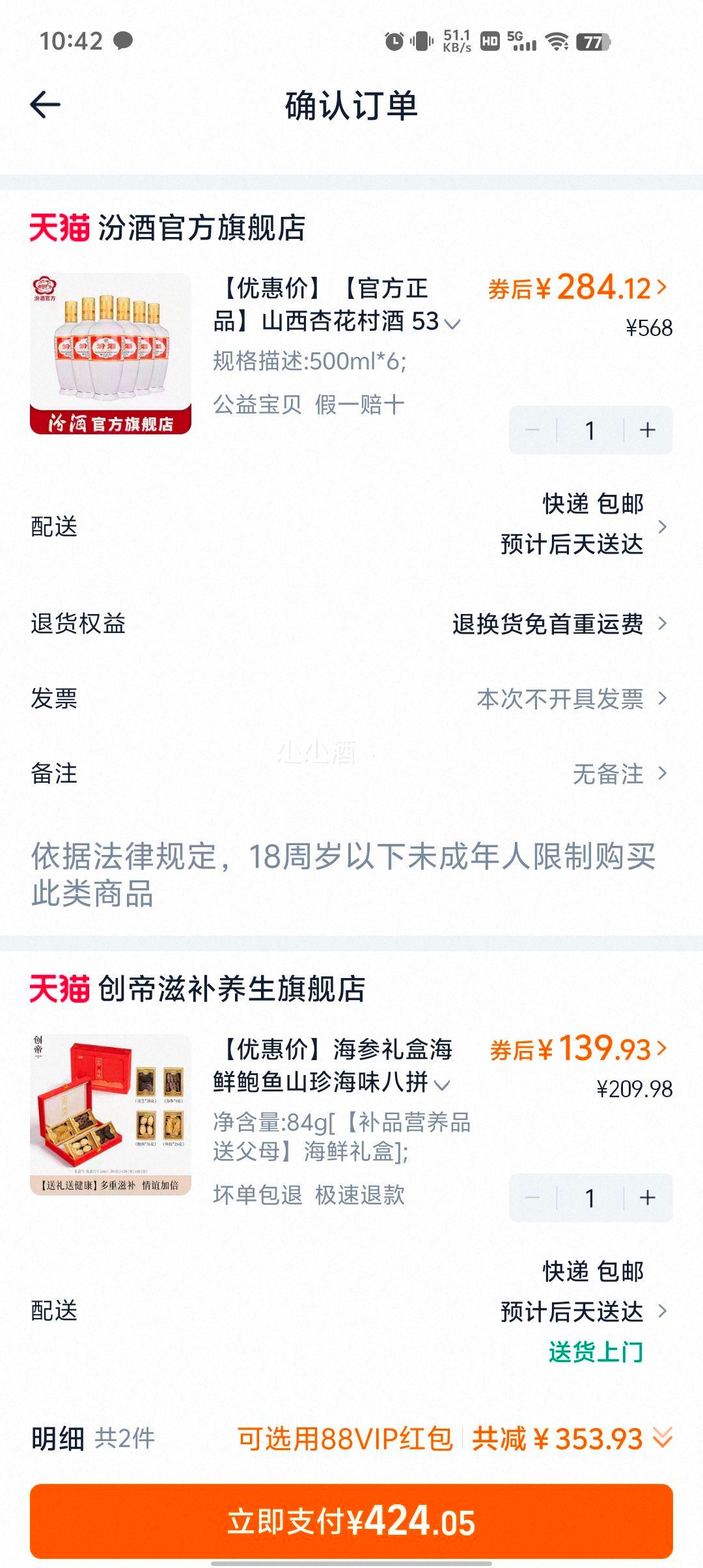Click the minus icon for the 汾酒 quantity
This screenshot has width=703, height=1568.
(532, 430)
